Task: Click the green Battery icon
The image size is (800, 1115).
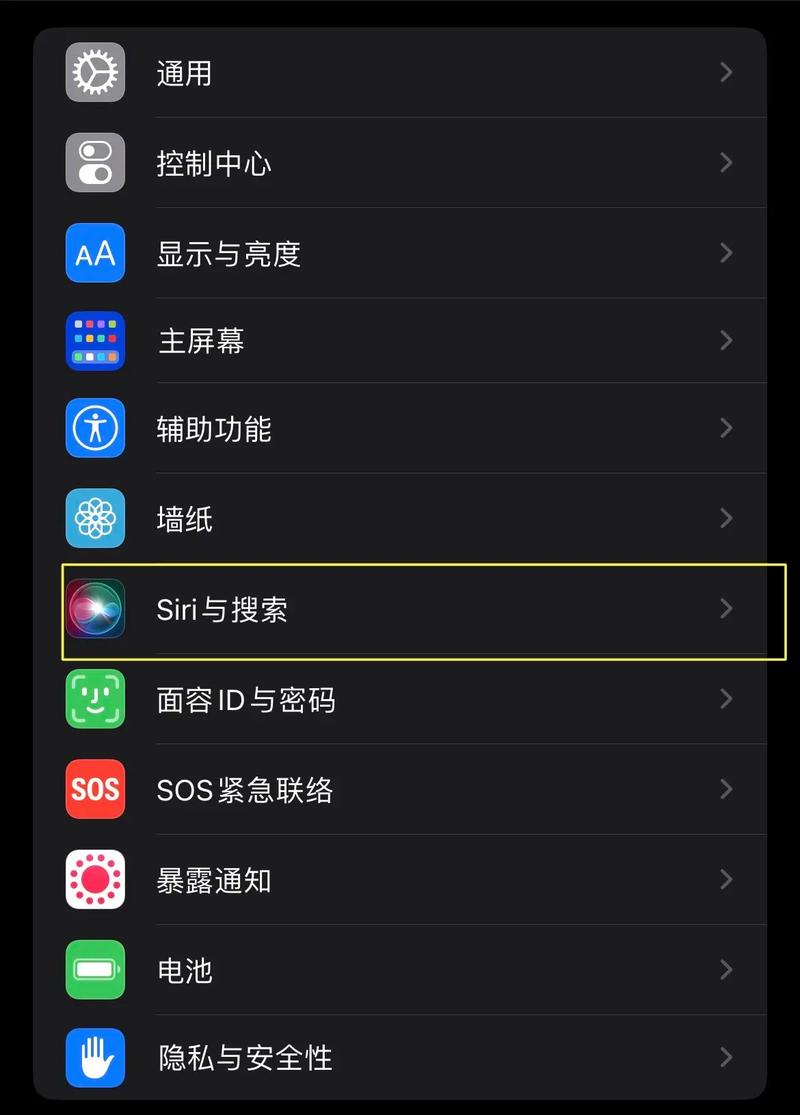Action: point(95,969)
